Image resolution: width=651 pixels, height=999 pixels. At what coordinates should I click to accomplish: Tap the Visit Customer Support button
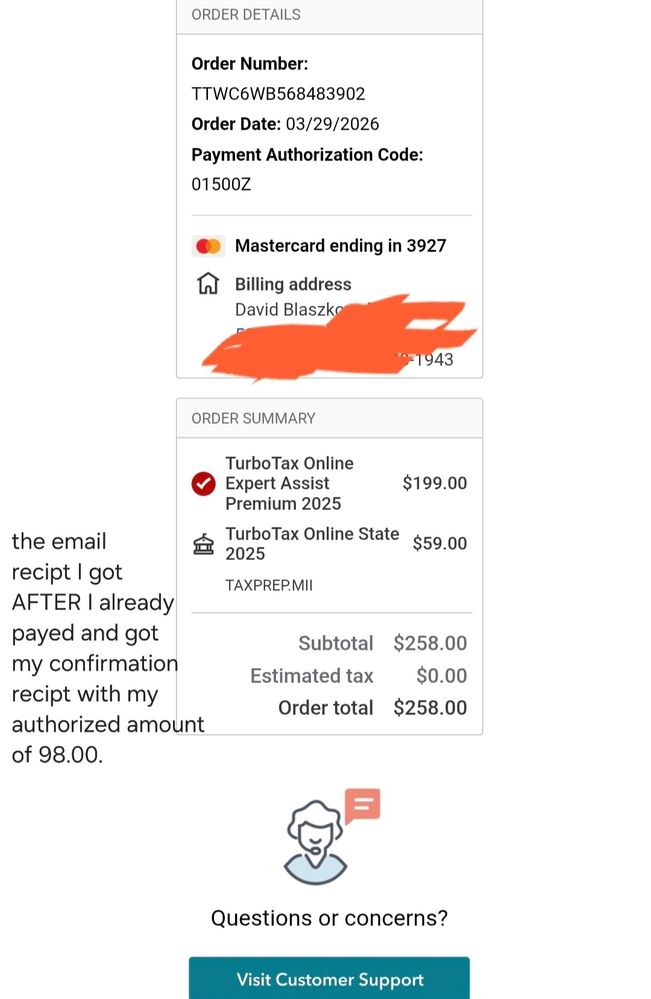click(x=329, y=979)
